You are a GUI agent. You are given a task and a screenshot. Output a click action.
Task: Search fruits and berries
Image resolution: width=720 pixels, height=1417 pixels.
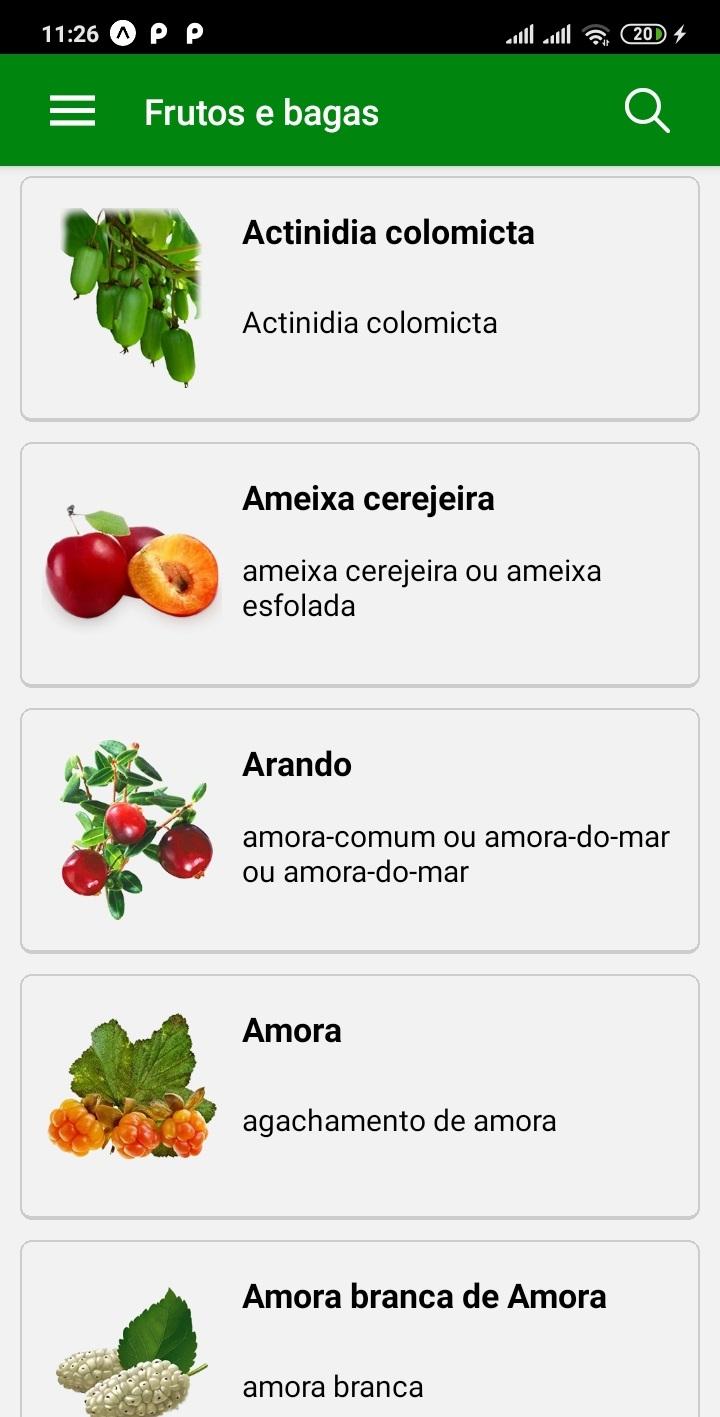pos(647,111)
